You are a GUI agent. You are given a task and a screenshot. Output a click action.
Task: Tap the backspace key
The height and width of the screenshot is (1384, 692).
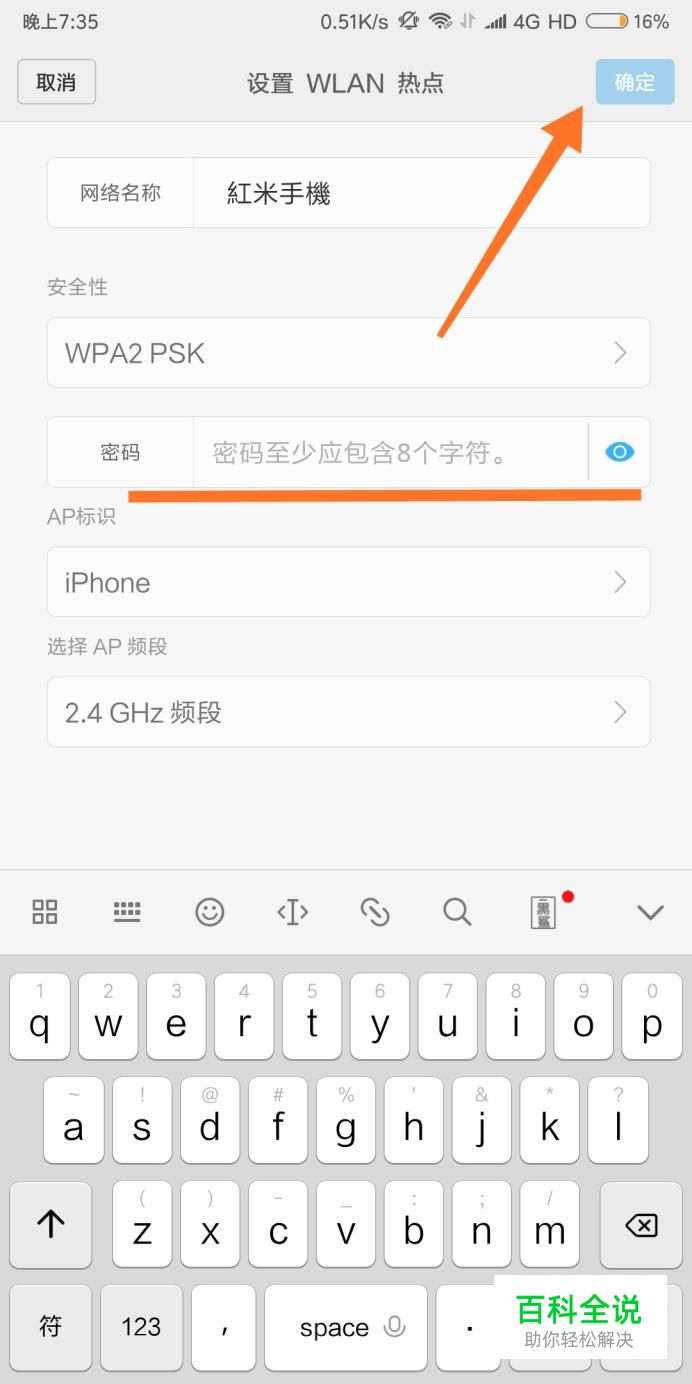[x=640, y=1225]
